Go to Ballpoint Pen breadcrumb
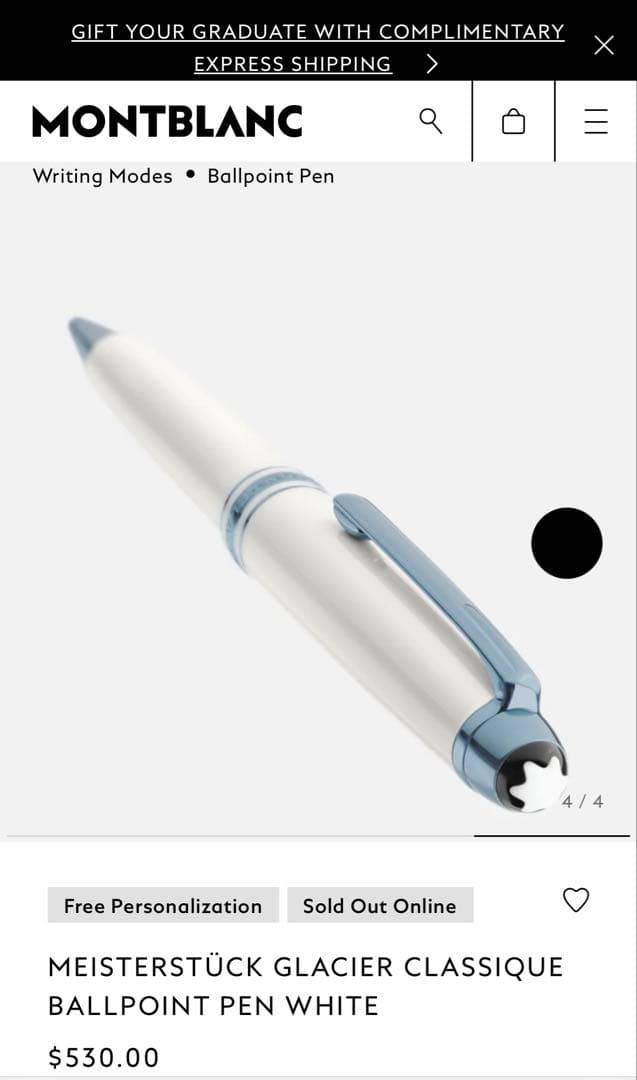This screenshot has height=1080, width=637. click(x=270, y=176)
